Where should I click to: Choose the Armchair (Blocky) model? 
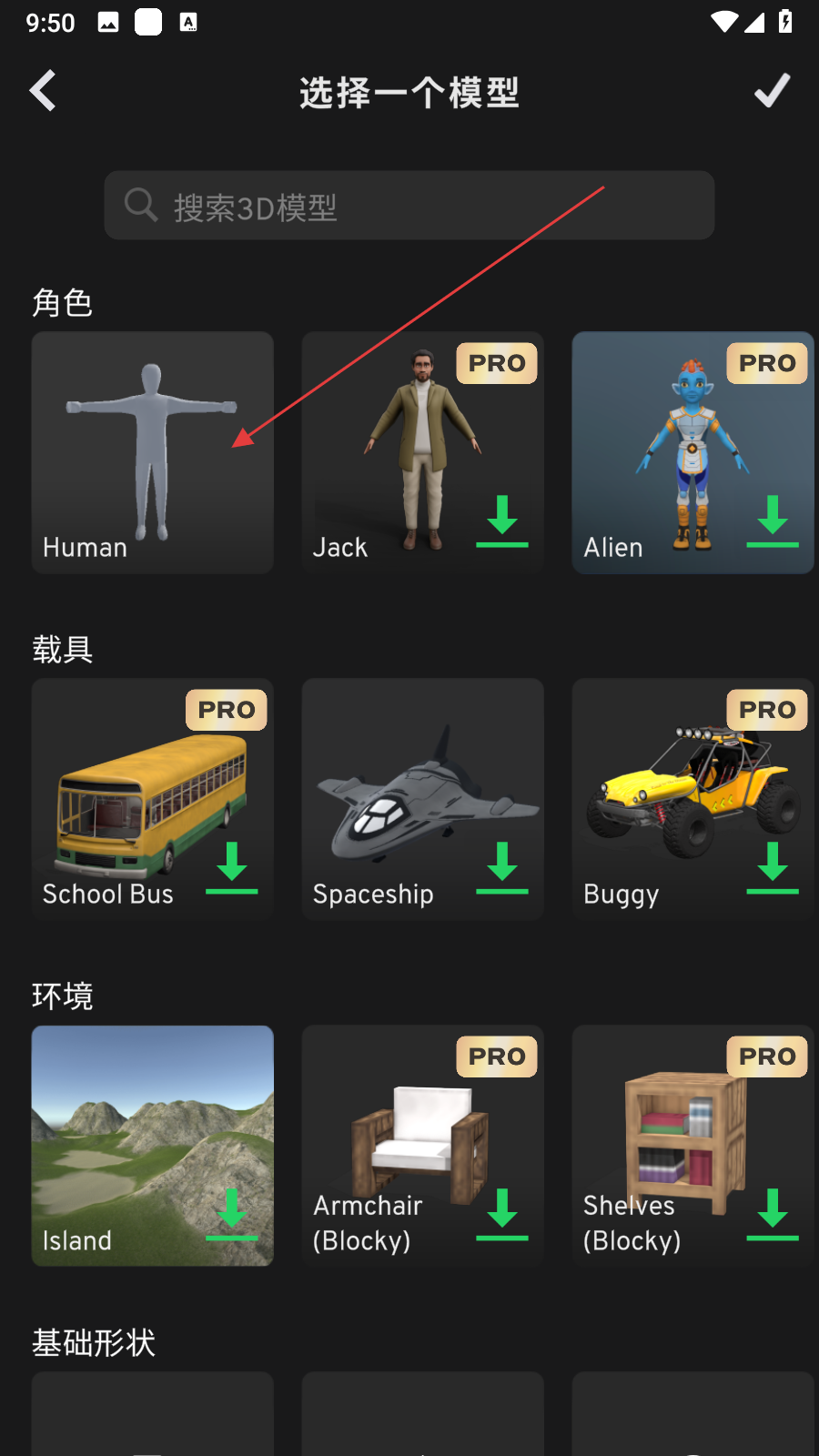[422, 1146]
